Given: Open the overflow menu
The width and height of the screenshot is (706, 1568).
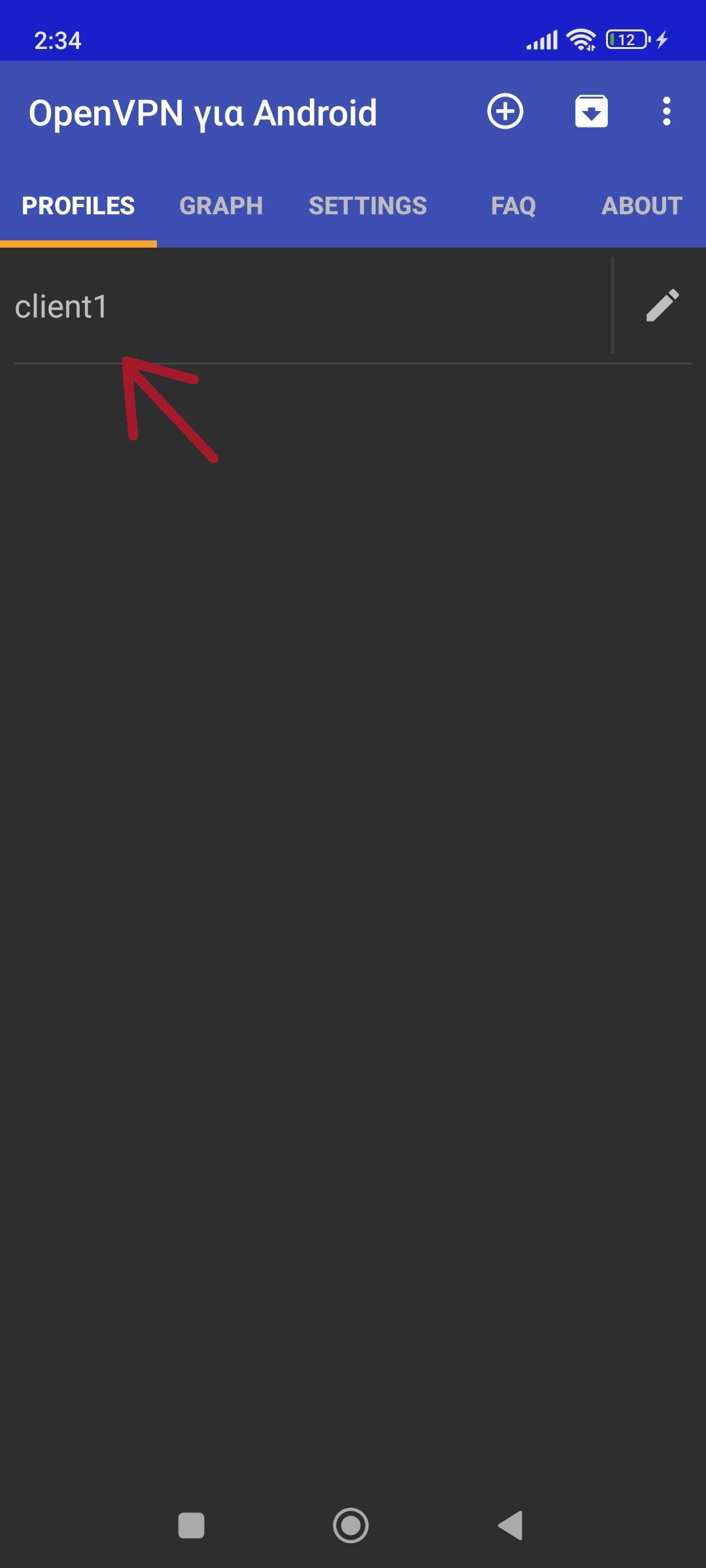Looking at the screenshot, I should coord(666,112).
